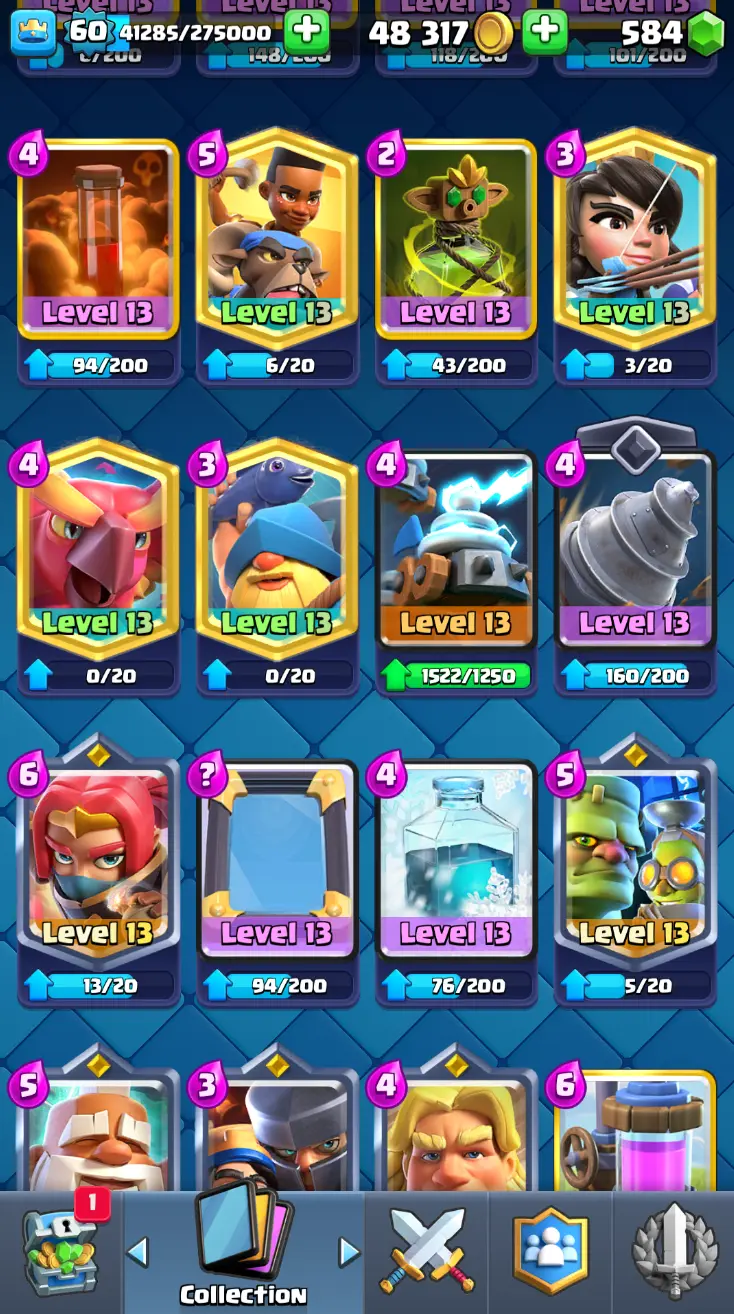The width and height of the screenshot is (734, 1314).
Task: Select the Poison spell card with 94/200
Action: [98, 240]
